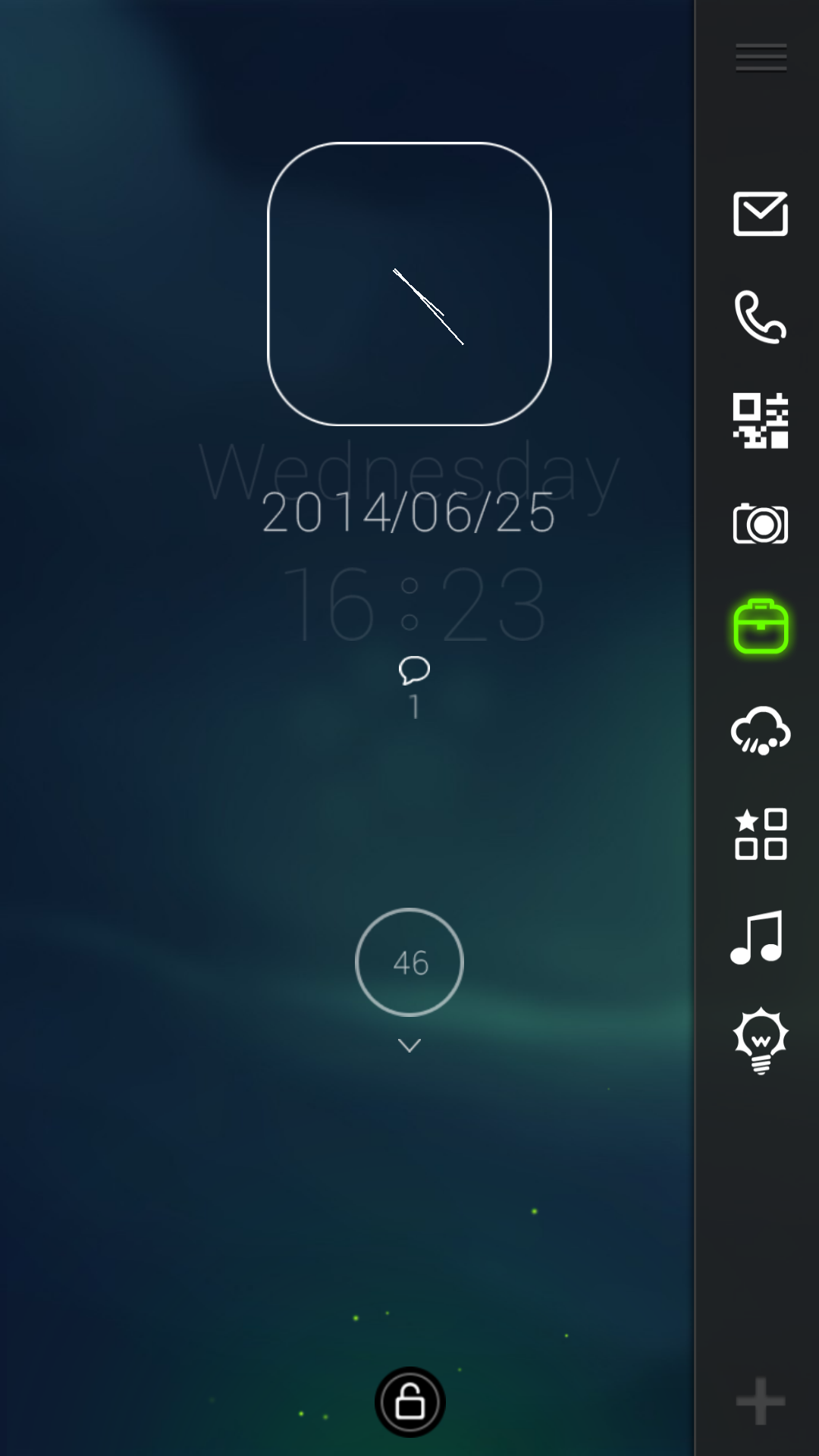This screenshot has height=1456, width=819.
Task: Tap the handle lines atop the sidebar
Action: (x=761, y=58)
